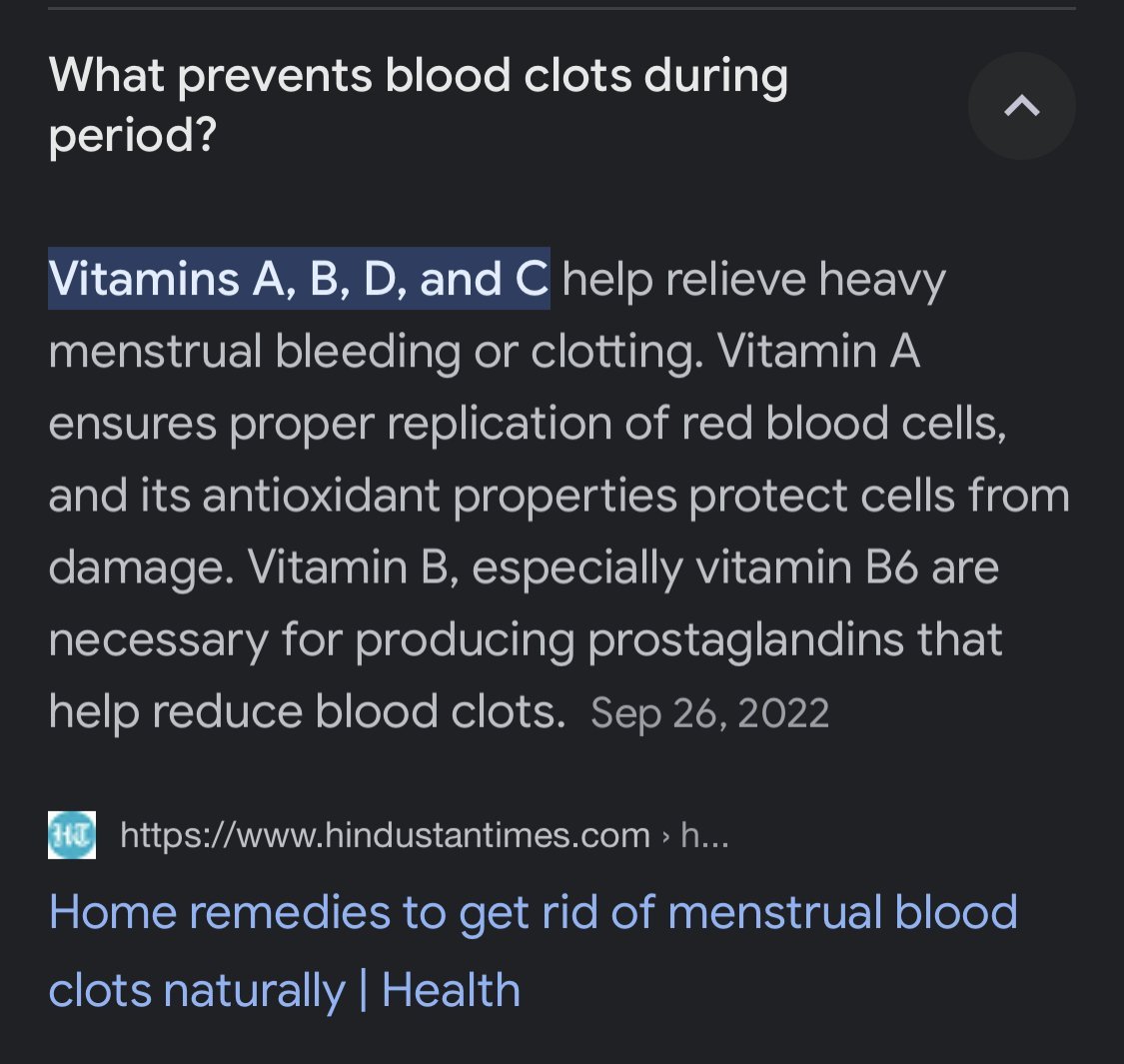The width and height of the screenshot is (1124, 1064).
Task: Collapse the blood clots question answer
Action: click(1021, 106)
